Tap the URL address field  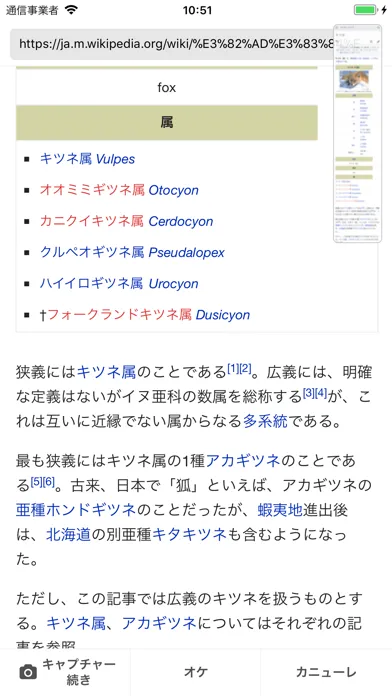click(178, 44)
